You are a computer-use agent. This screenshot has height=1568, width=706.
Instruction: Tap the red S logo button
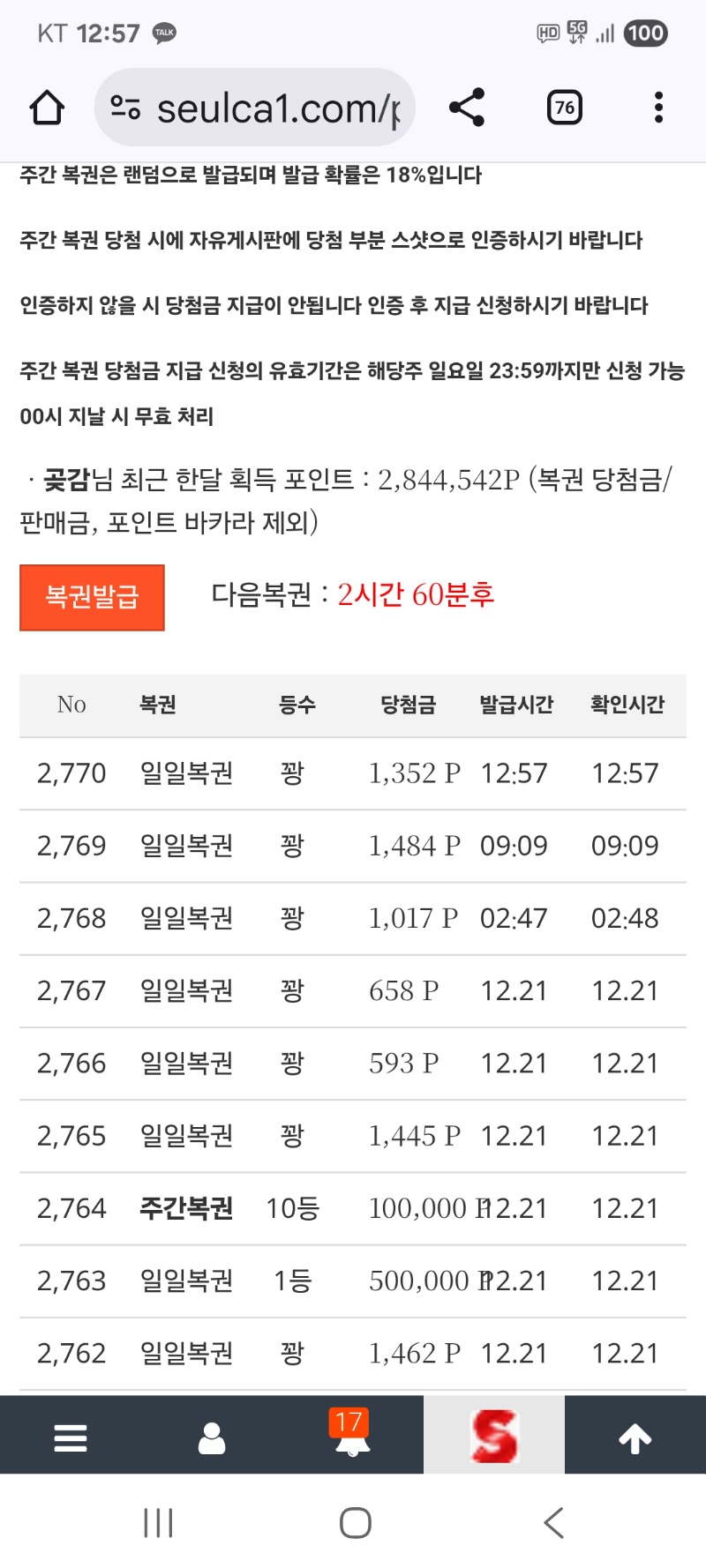[494, 1436]
